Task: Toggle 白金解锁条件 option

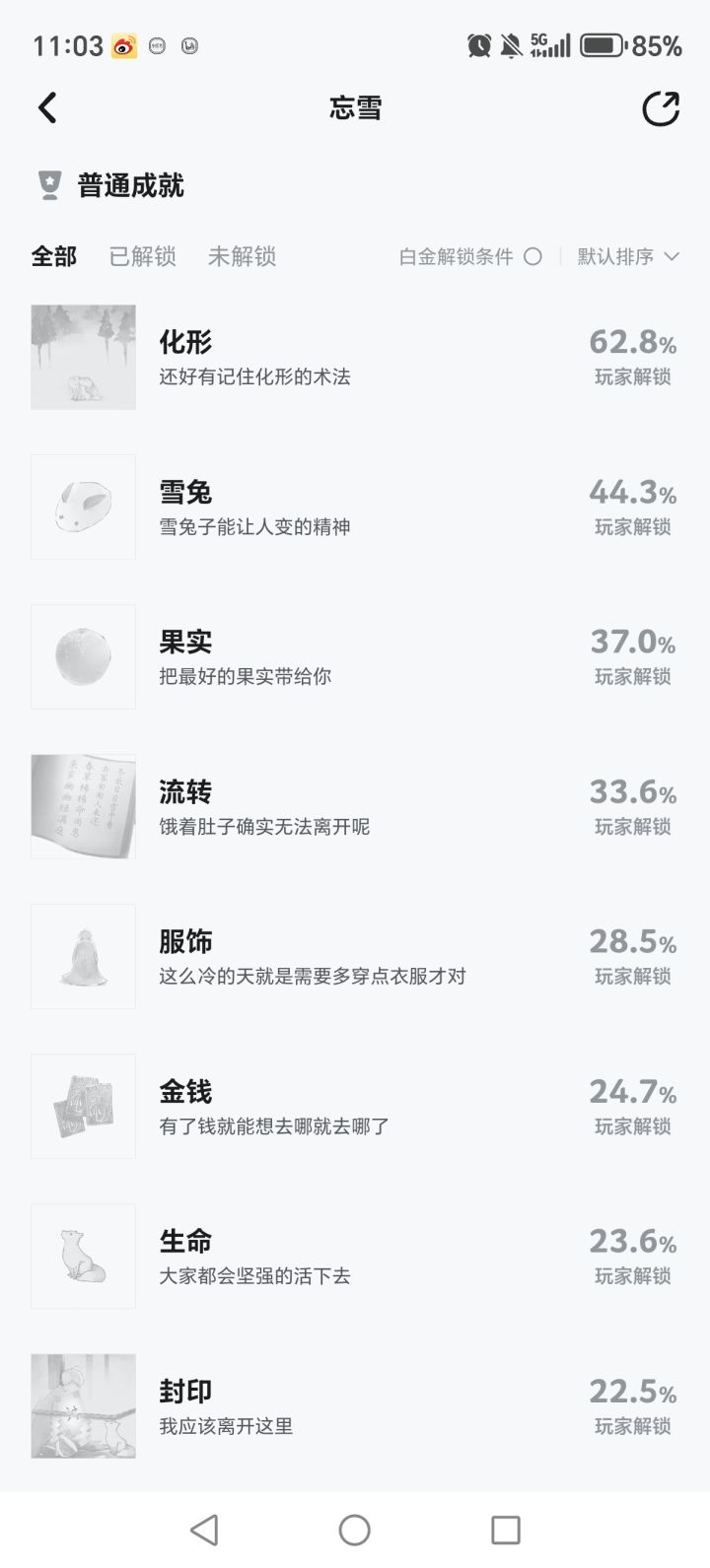Action: point(532,256)
